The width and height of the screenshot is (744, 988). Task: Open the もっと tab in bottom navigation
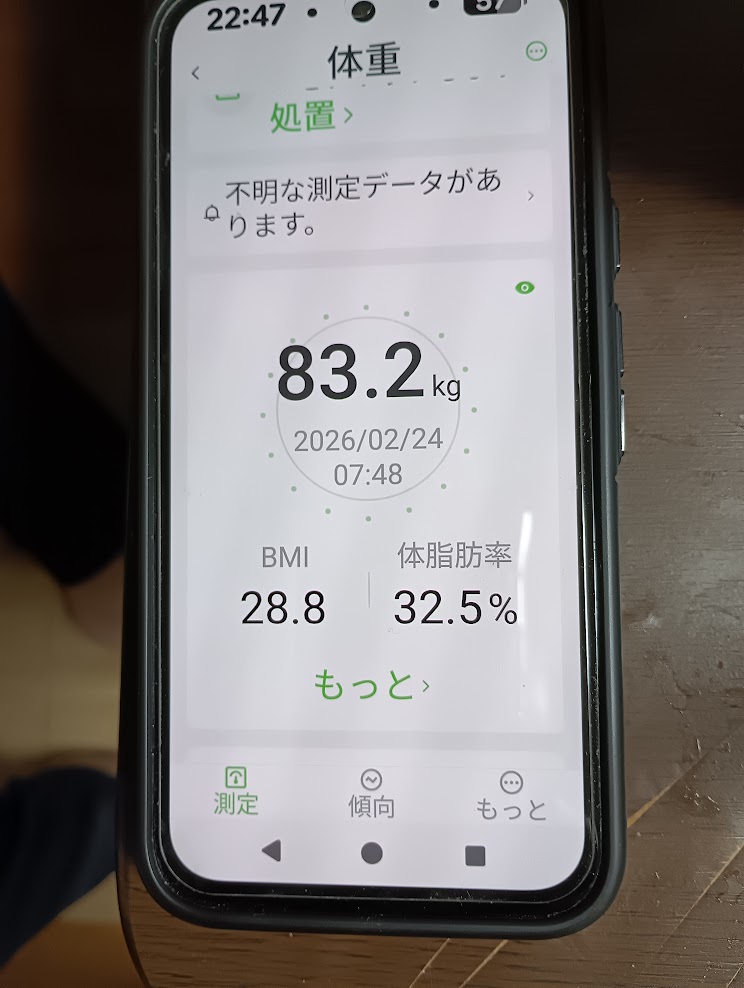pyautogui.click(x=511, y=796)
